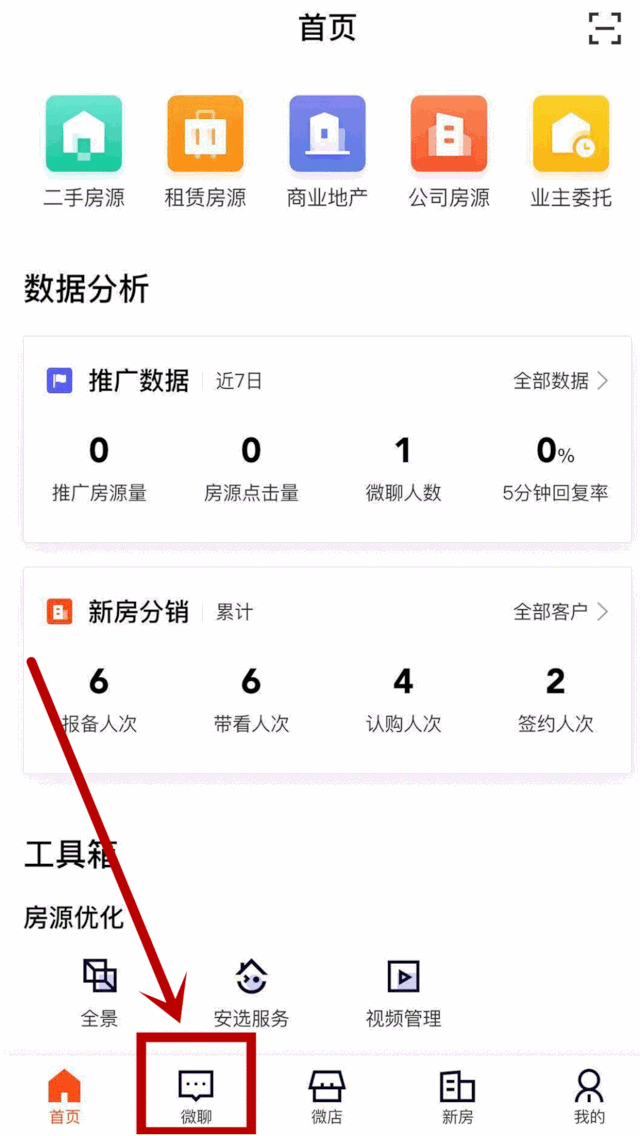Switch to the 新房 tab
The height and width of the screenshot is (1136, 640).
(458, 1096)
